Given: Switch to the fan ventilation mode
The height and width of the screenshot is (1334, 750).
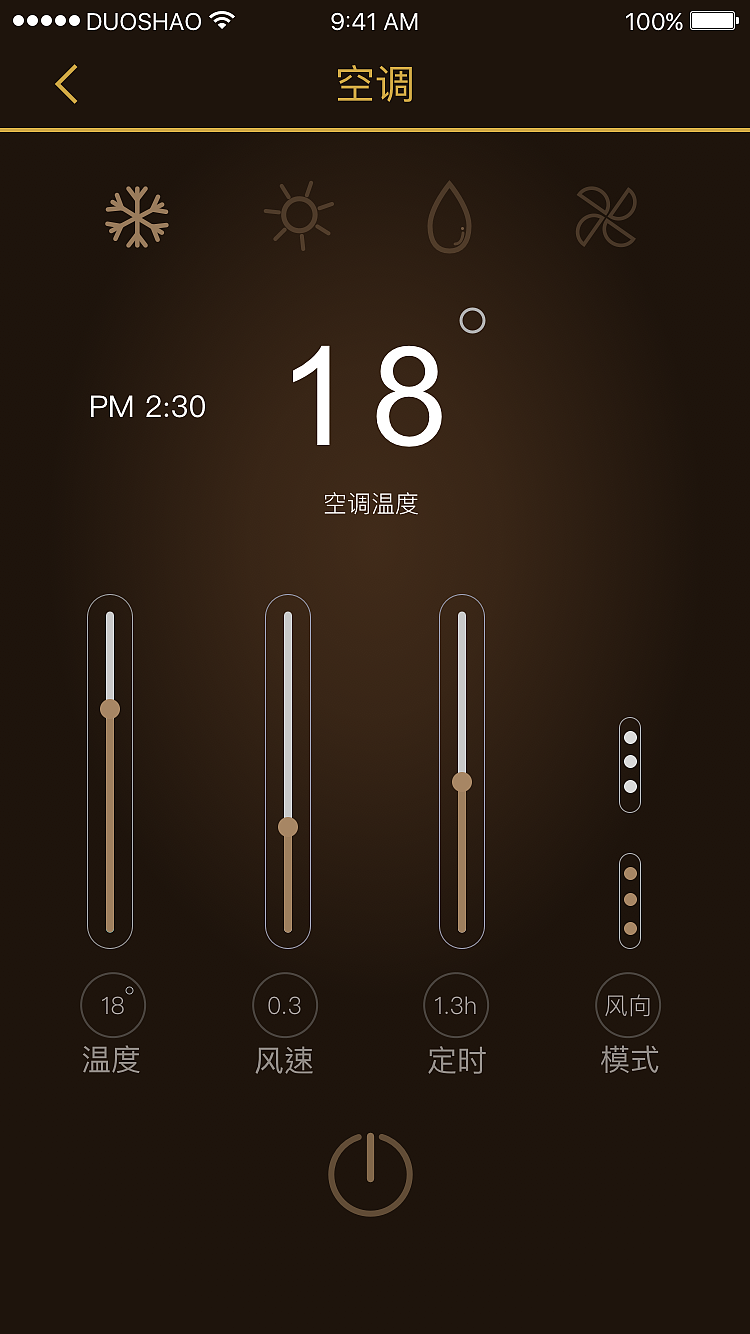Looking at the screenshot, I should [606, 217].
